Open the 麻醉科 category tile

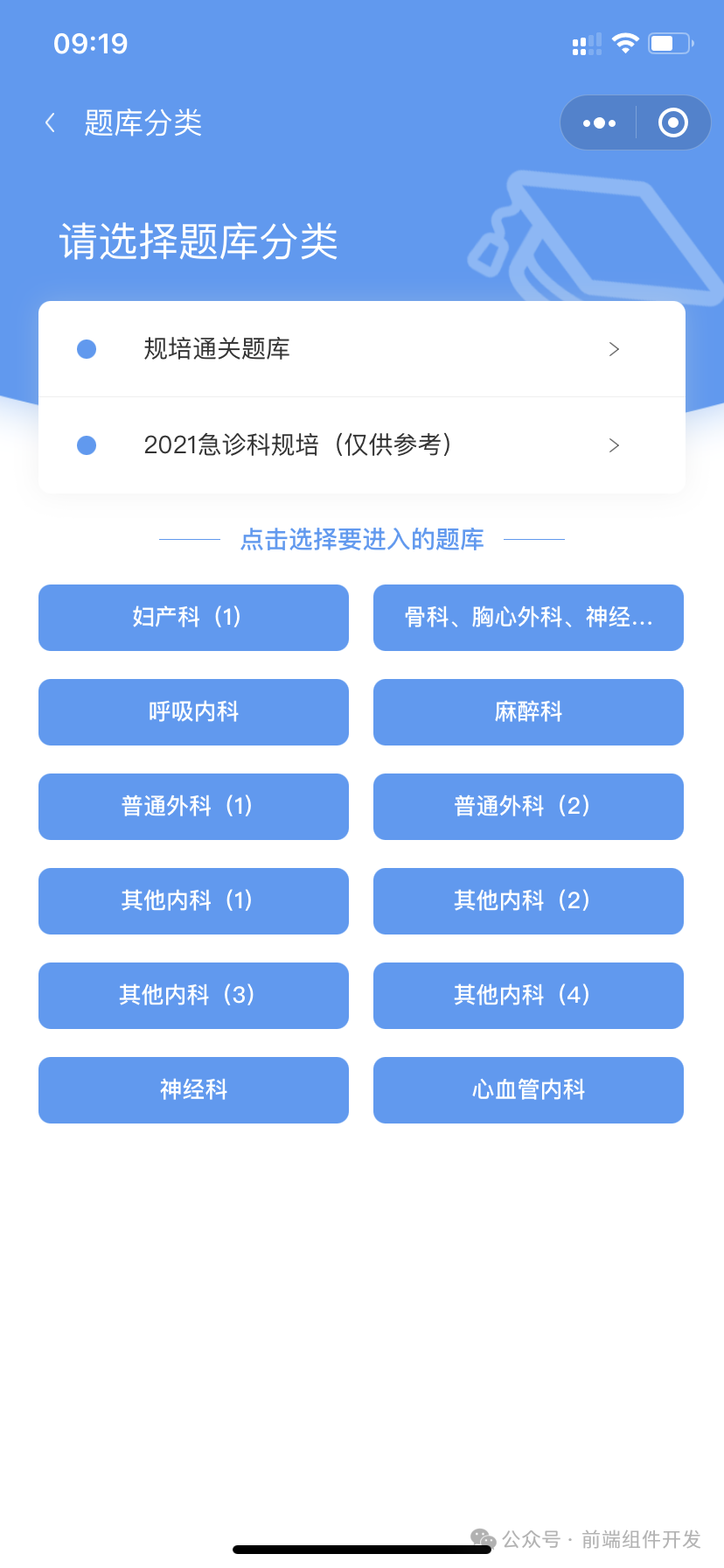tap(528, 712)
